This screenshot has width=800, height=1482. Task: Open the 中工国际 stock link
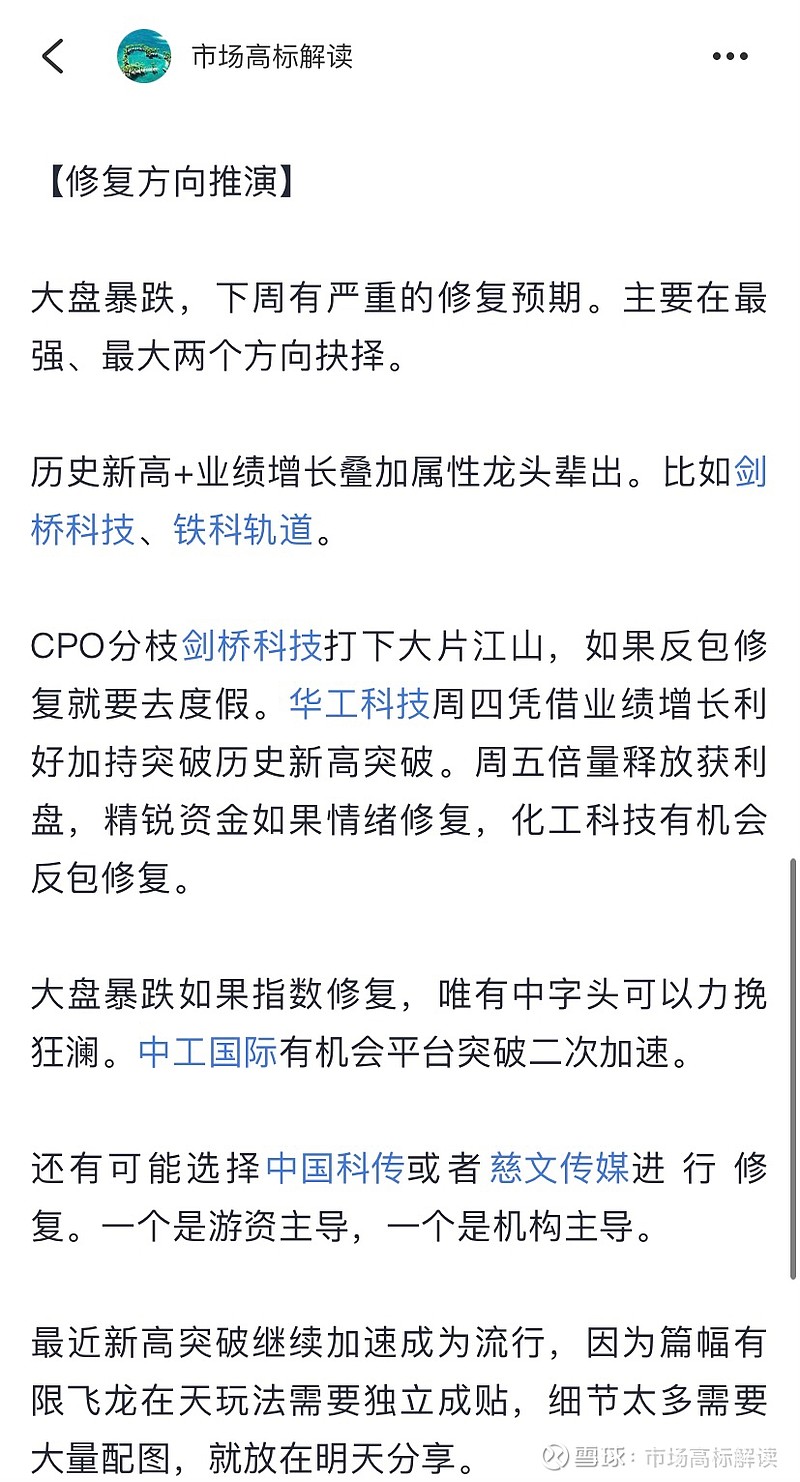click(x=208, y=1052)
